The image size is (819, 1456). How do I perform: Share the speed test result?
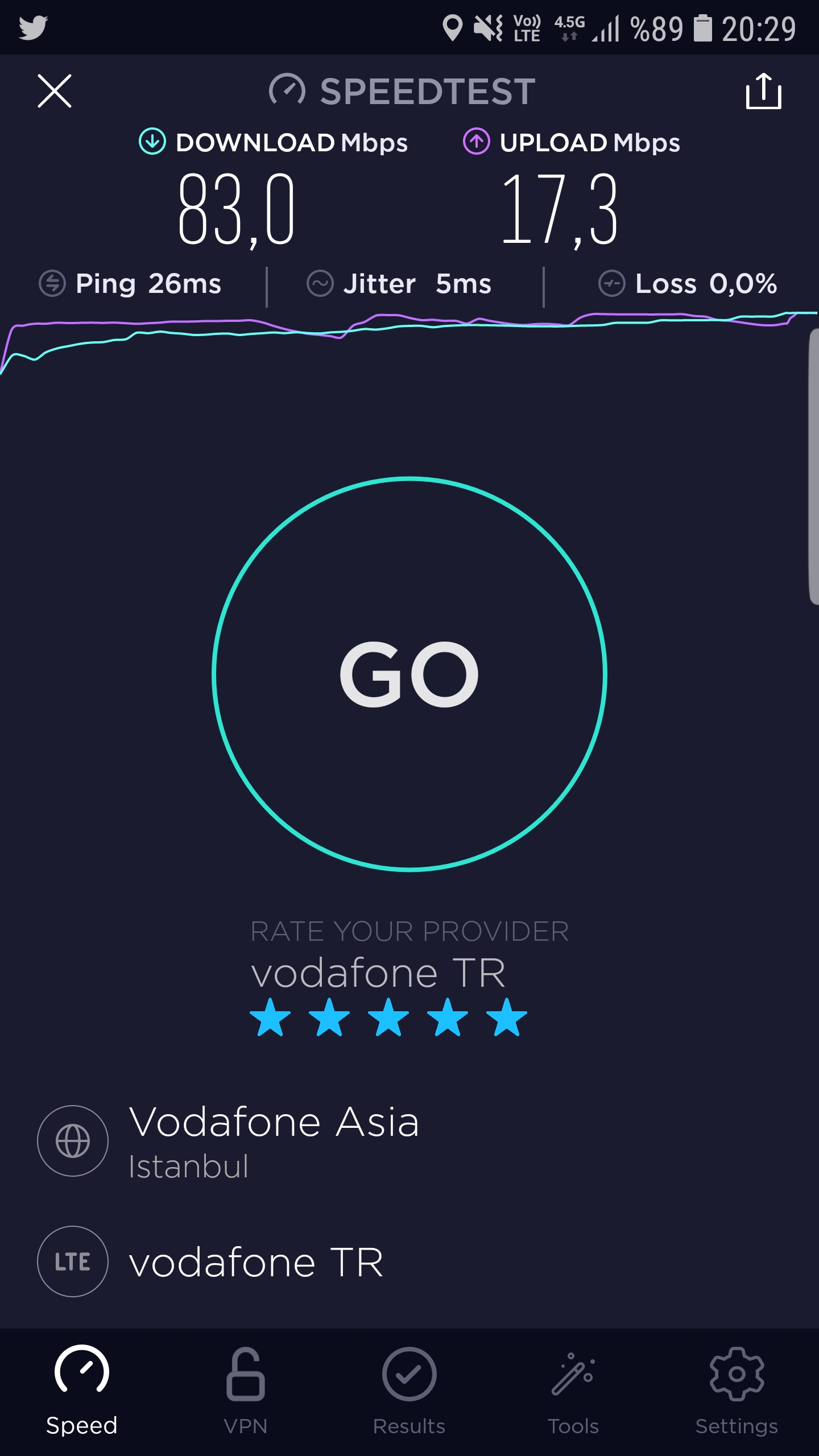pyautogui.click(x=763, y=91)
